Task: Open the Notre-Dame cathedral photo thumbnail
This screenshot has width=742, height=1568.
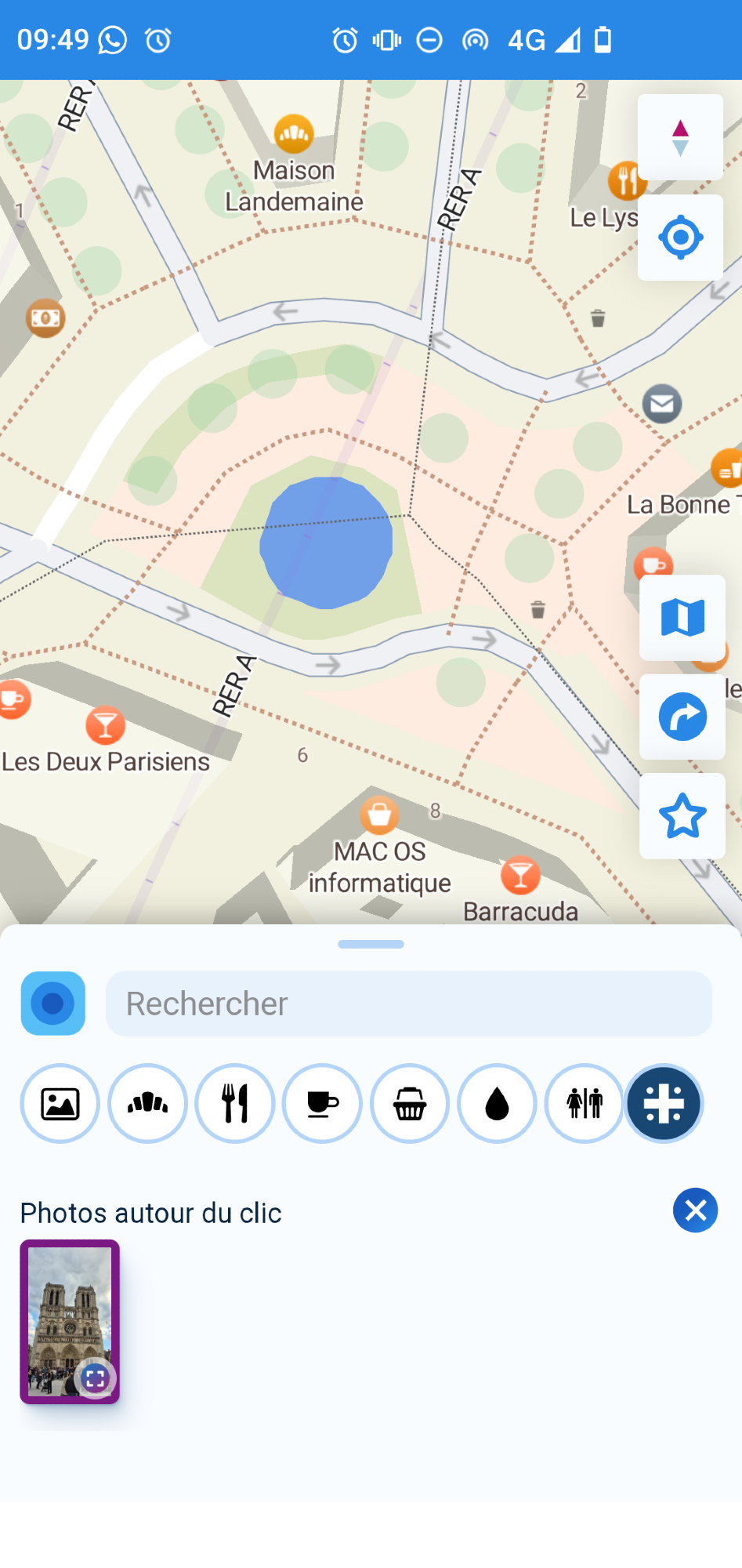Action: 70,1321
